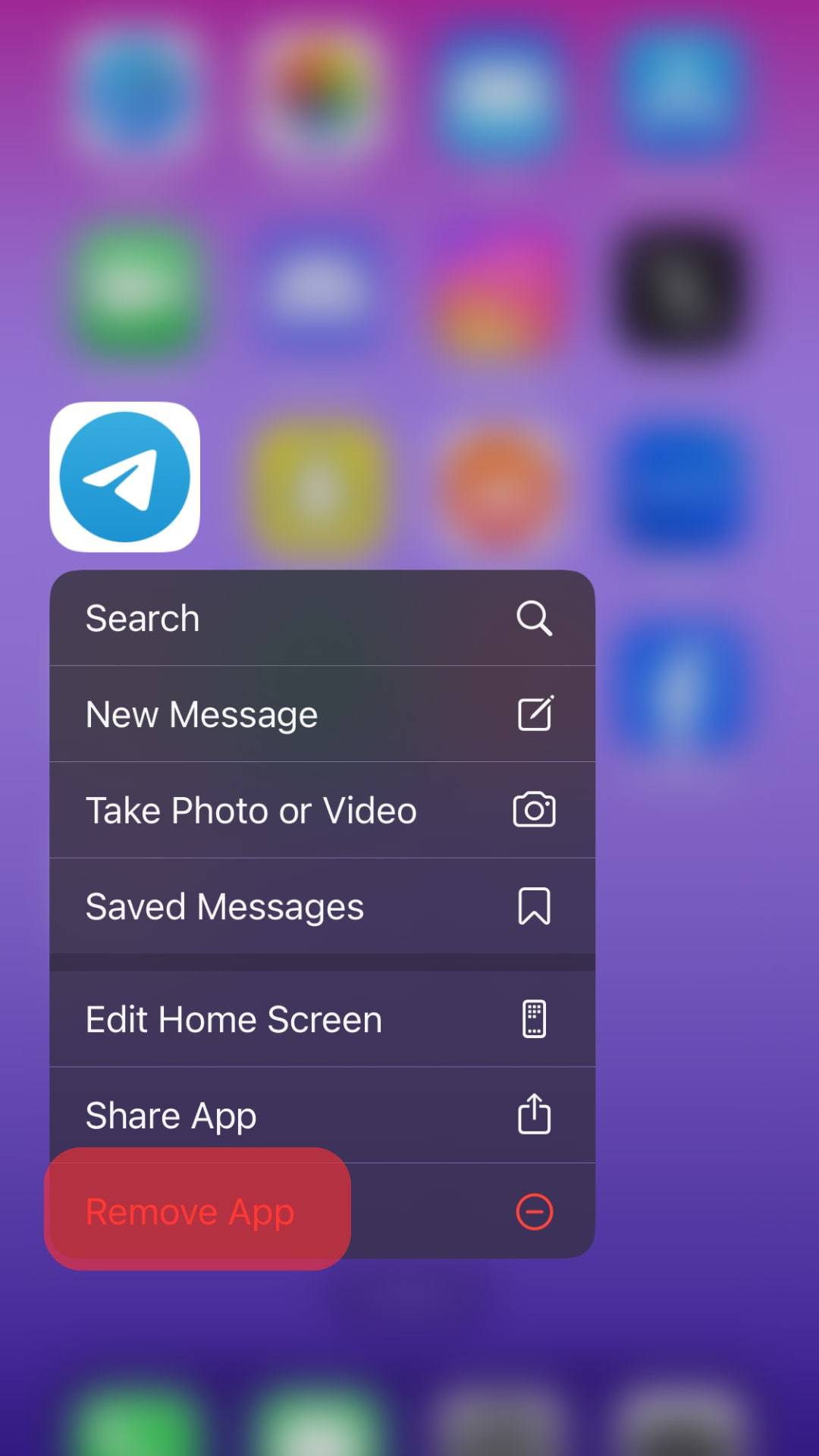Select Edit Home Screen
819x1456 pixels.
click(x=322, y=1019)
